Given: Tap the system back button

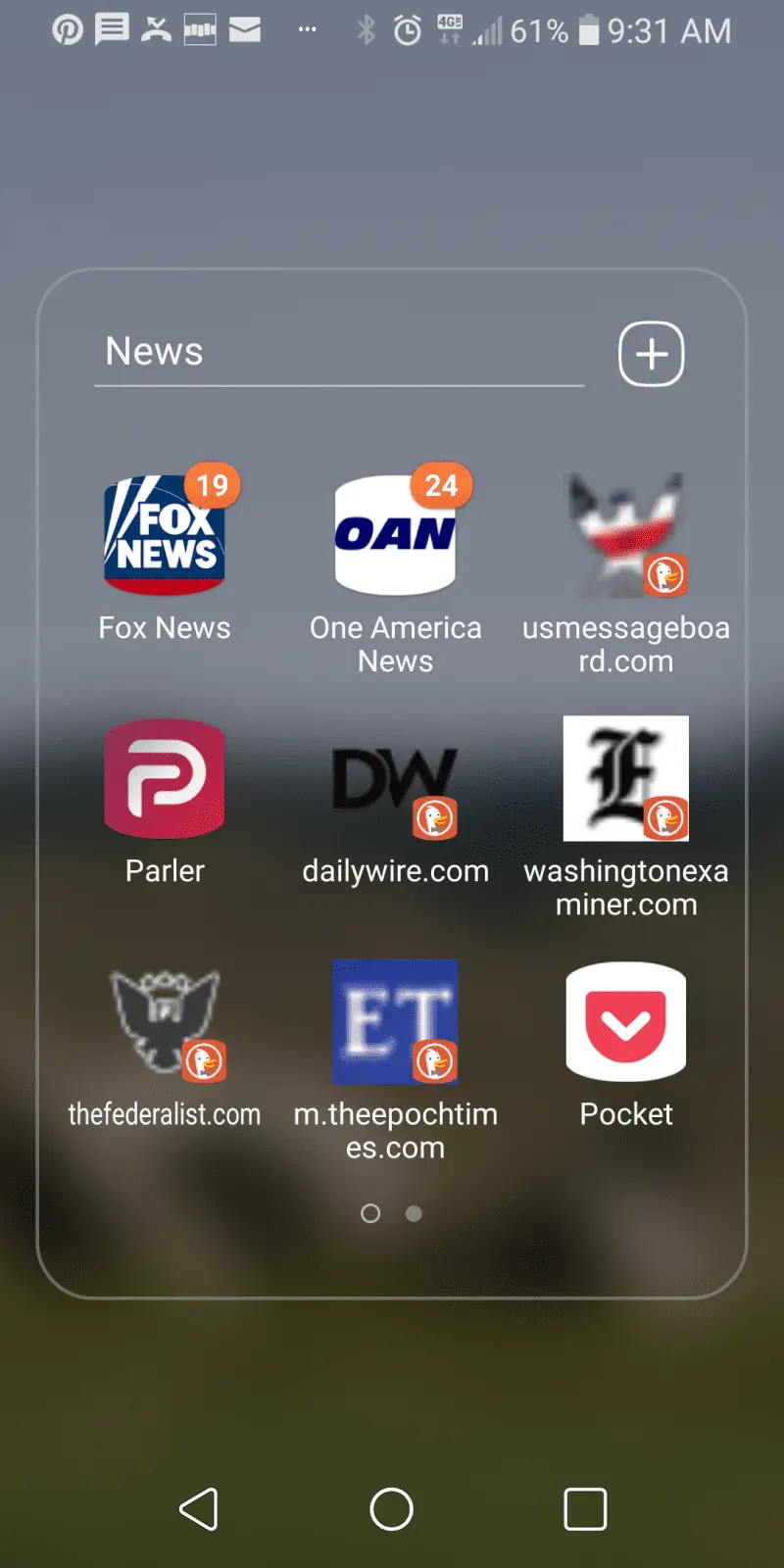Looking at the screenshot, I should click(x=199, y=1508).
